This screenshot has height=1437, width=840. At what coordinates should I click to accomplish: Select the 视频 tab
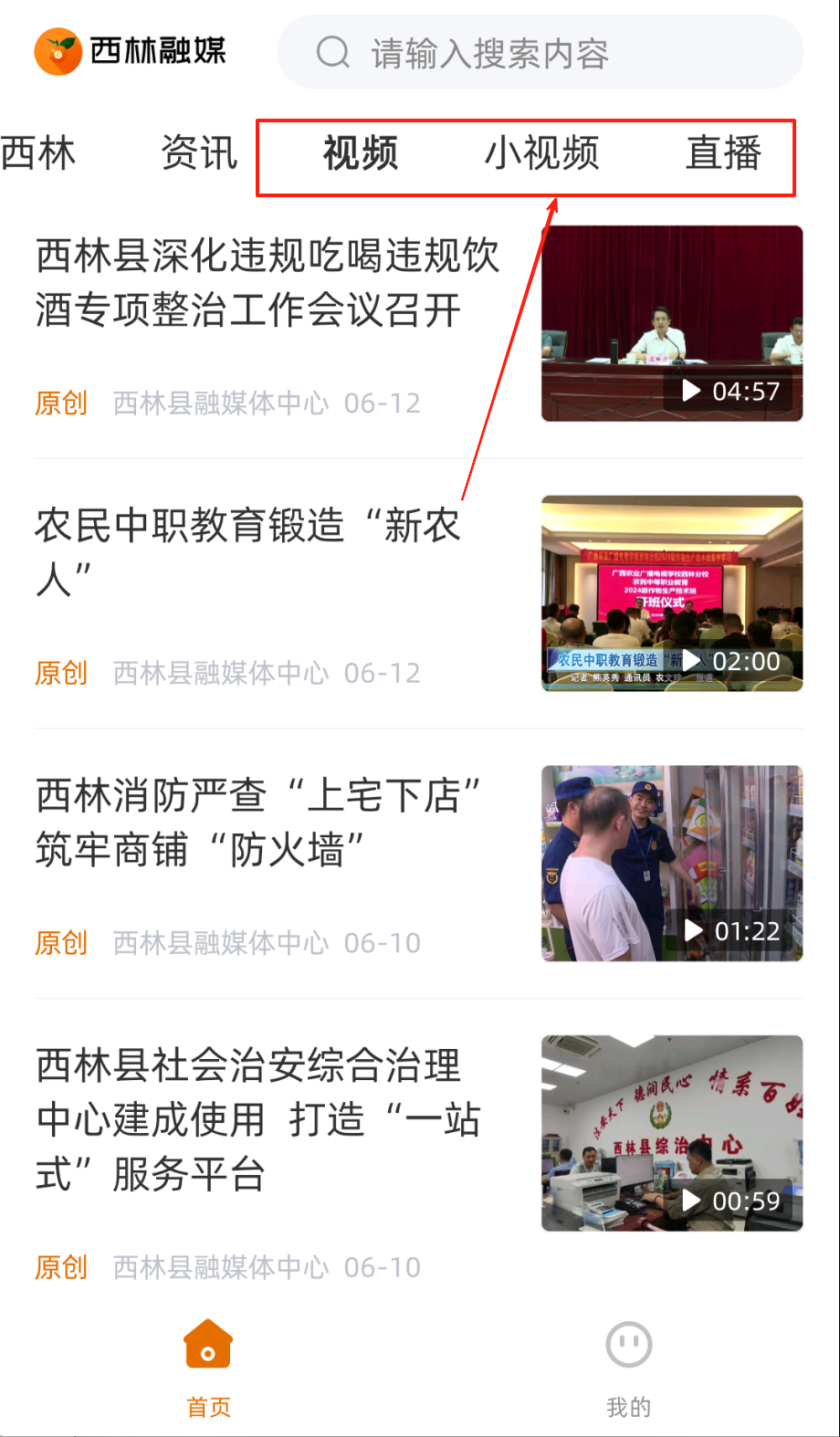tap(361, 153)
